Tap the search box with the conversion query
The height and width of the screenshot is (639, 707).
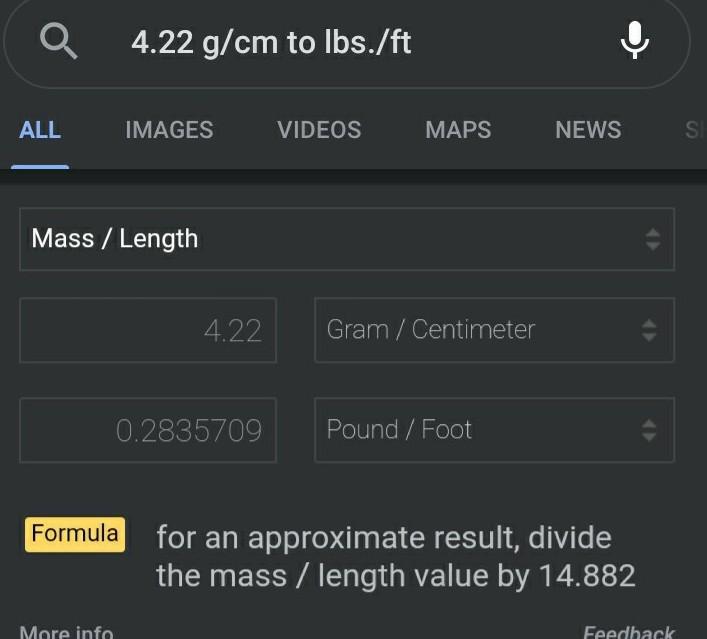click(340, 42)
